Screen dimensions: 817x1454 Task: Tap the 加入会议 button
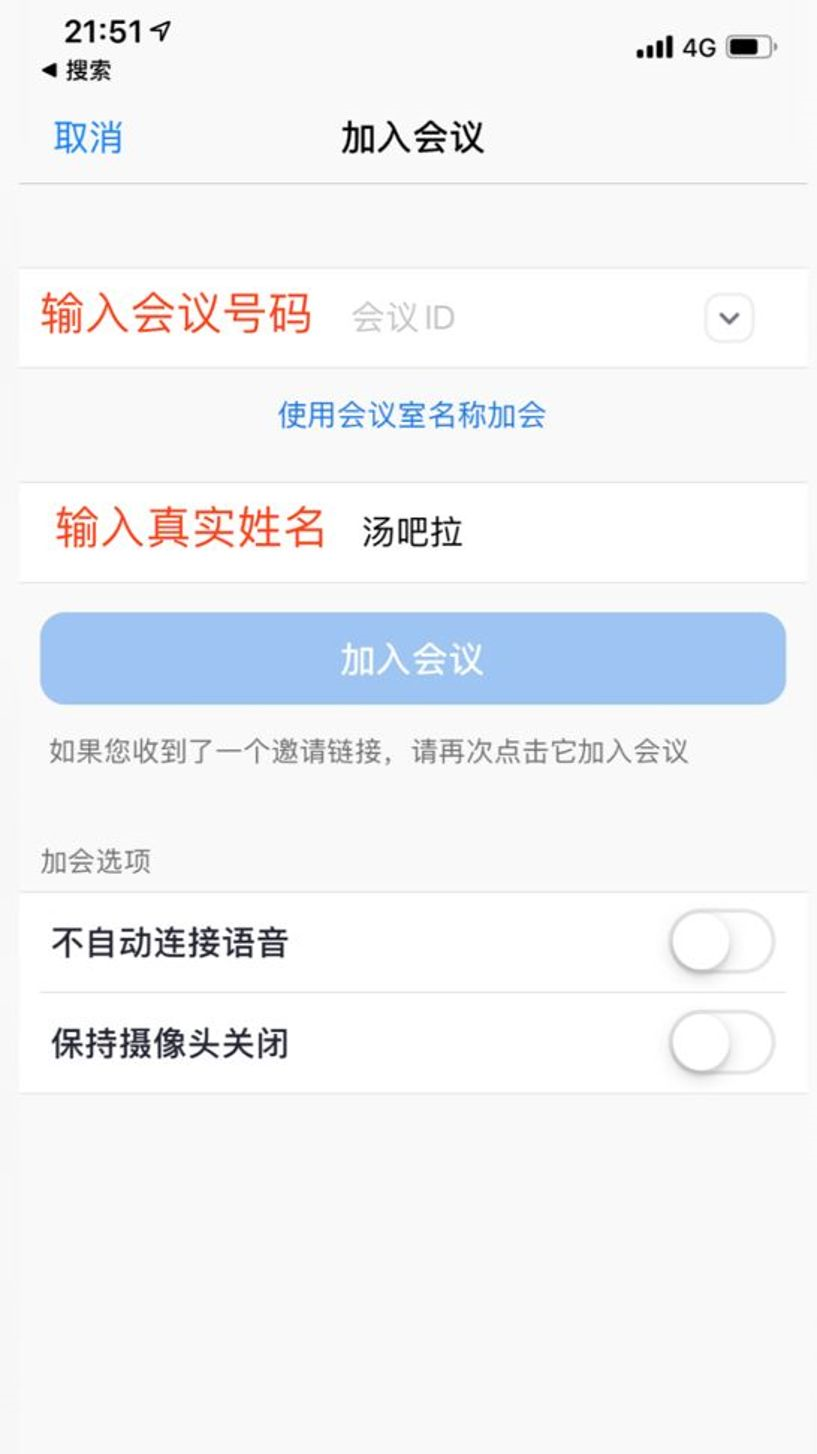pos(413,659)
